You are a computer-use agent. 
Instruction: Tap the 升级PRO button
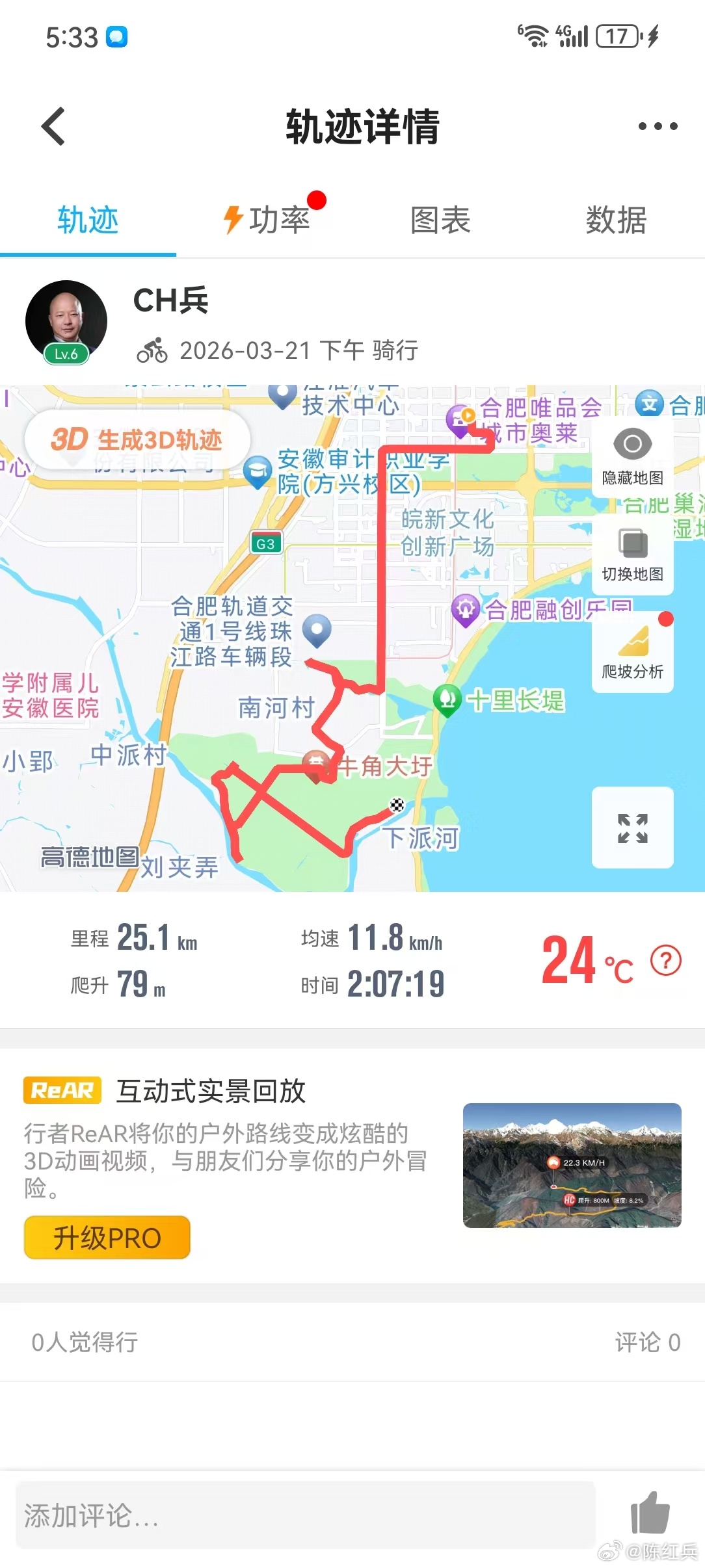pos(107,1238)
